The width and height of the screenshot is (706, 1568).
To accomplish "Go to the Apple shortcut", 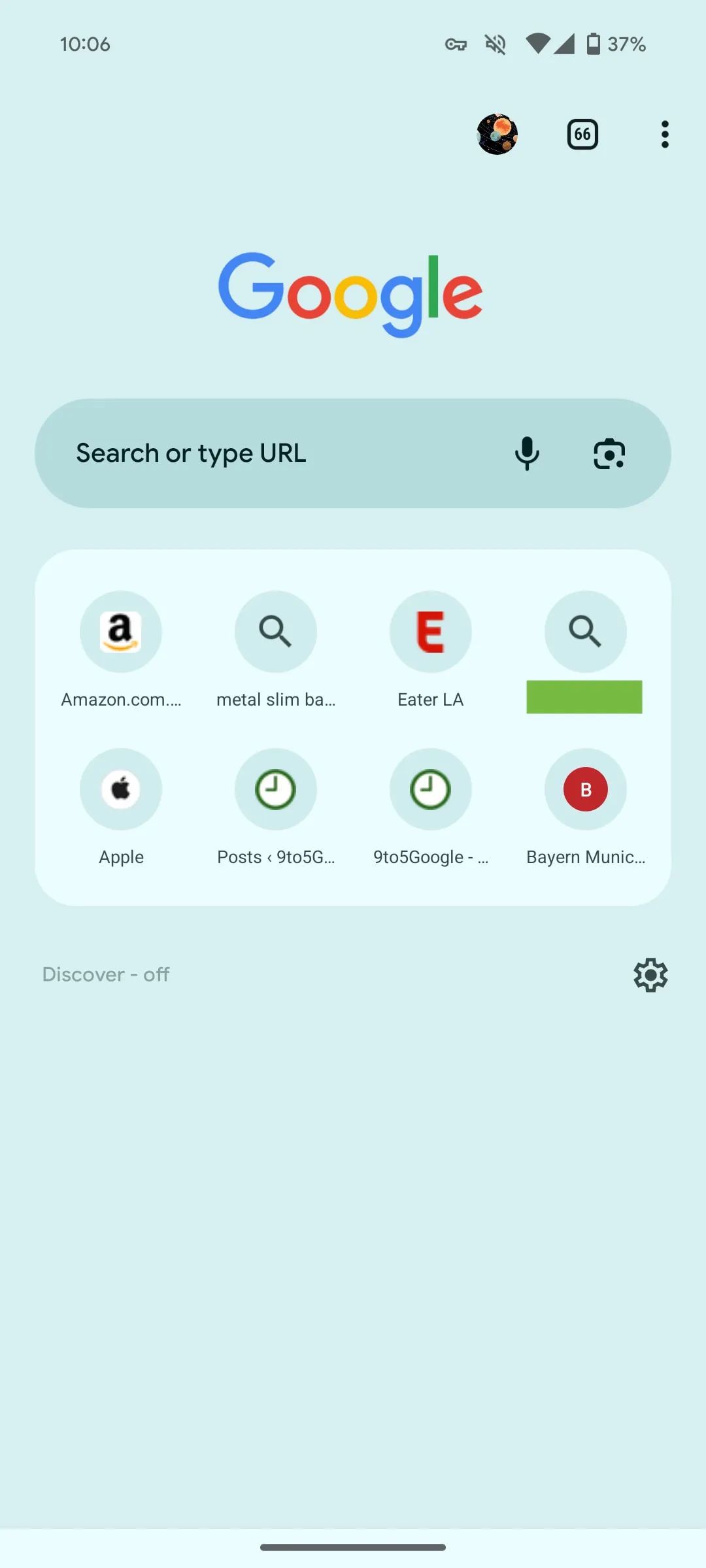I will 121,789.
